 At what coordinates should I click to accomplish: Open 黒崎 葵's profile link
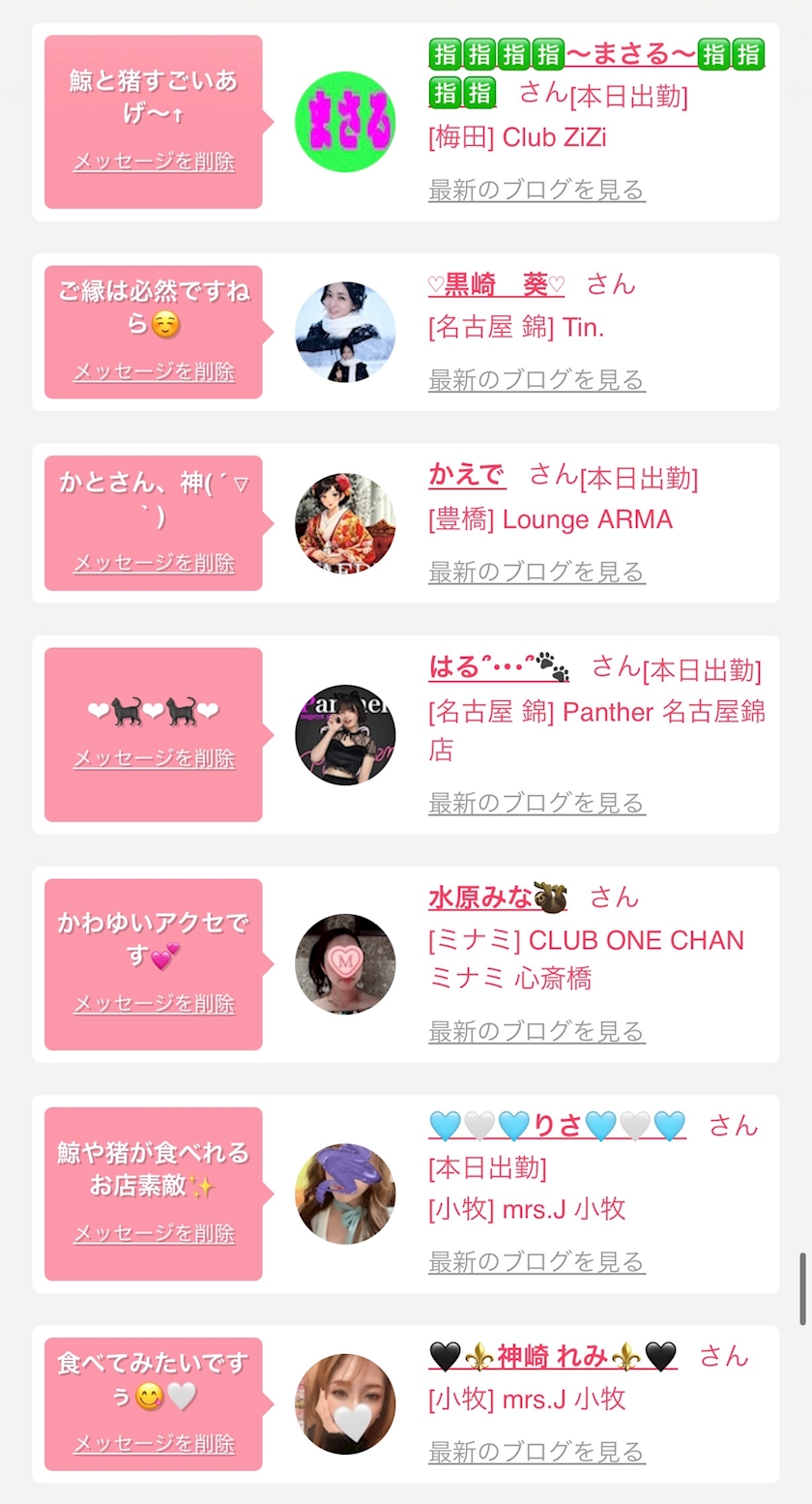click(x=496, y=284)
